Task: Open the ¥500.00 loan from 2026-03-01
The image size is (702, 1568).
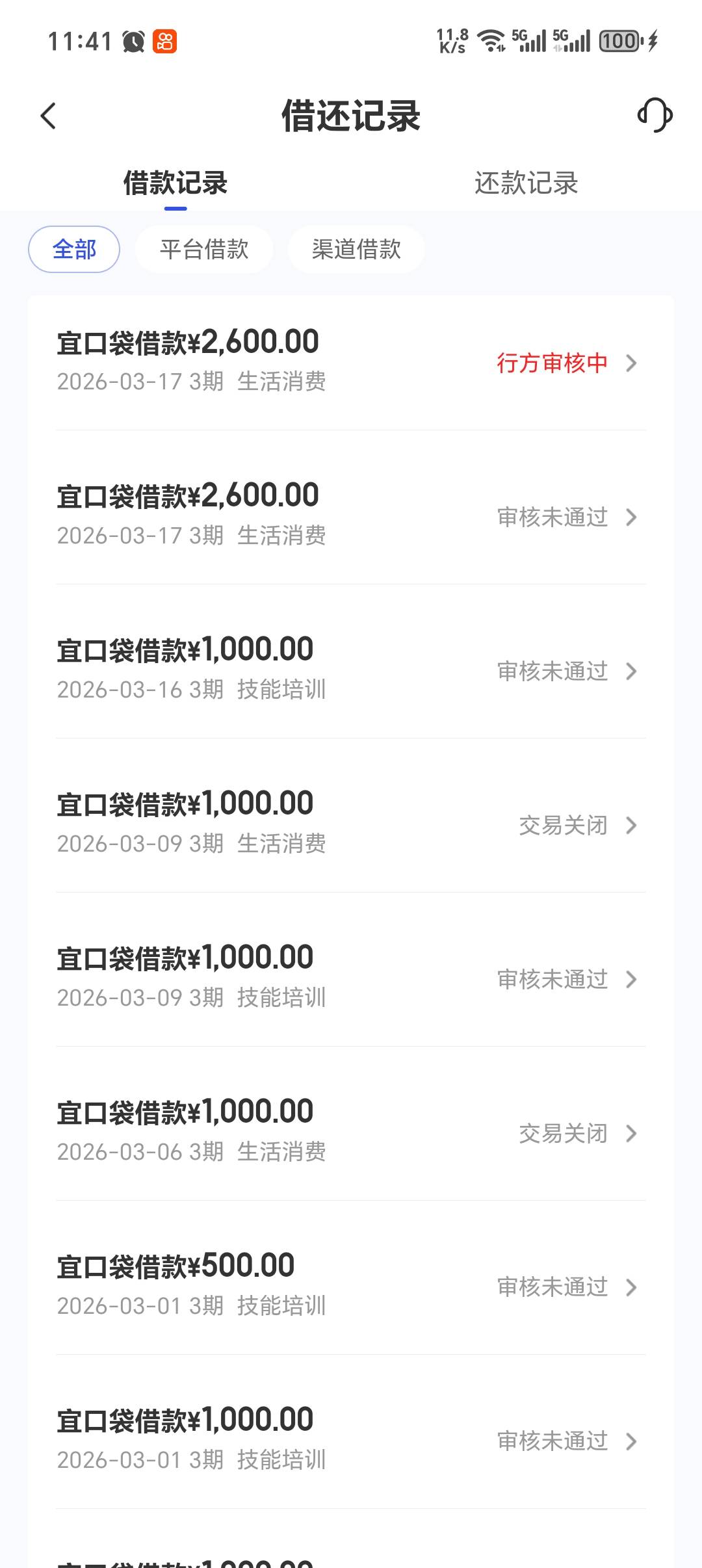Action: pyautogui.click(x=351, y=1286)
